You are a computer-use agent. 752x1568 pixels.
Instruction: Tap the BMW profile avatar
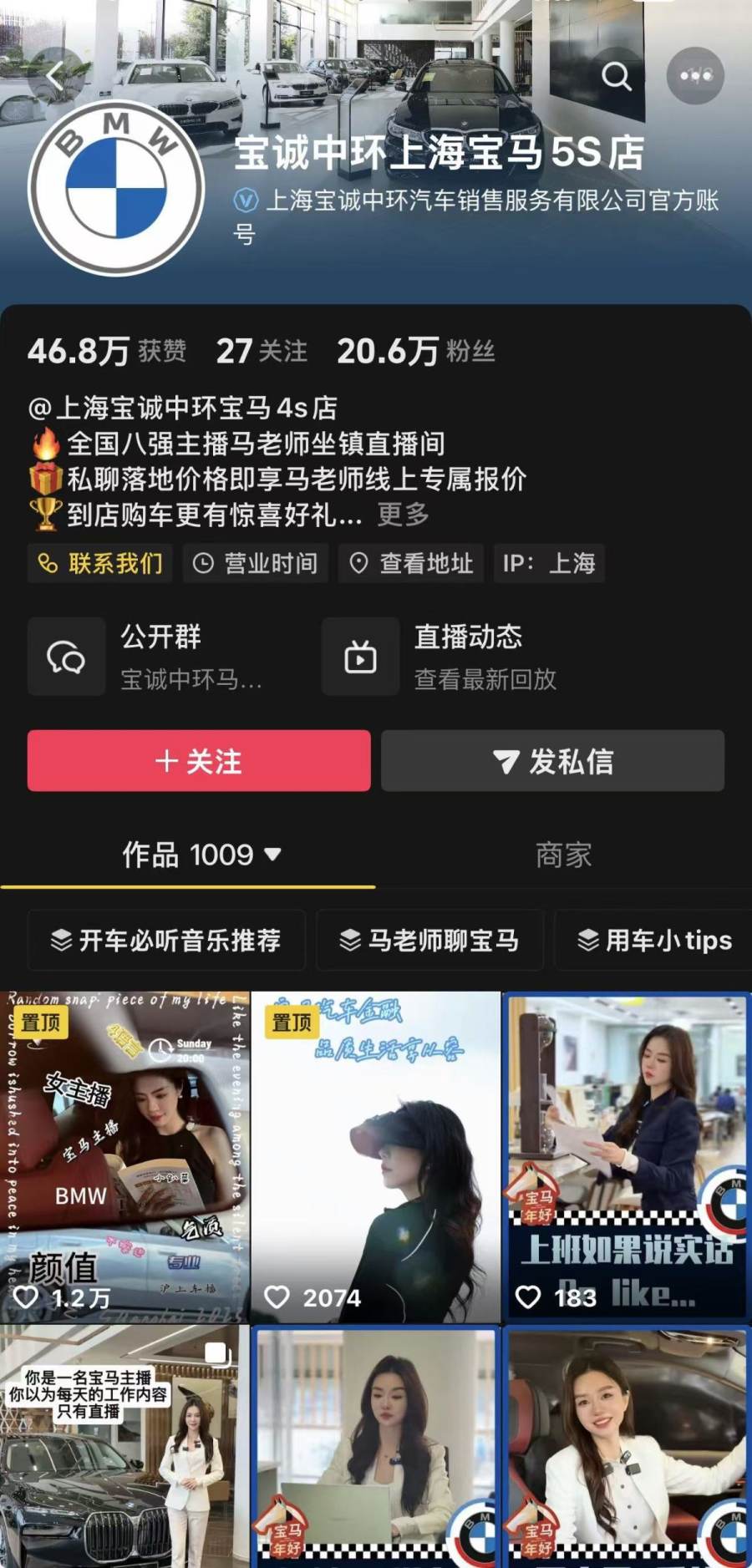pos(116,189)
